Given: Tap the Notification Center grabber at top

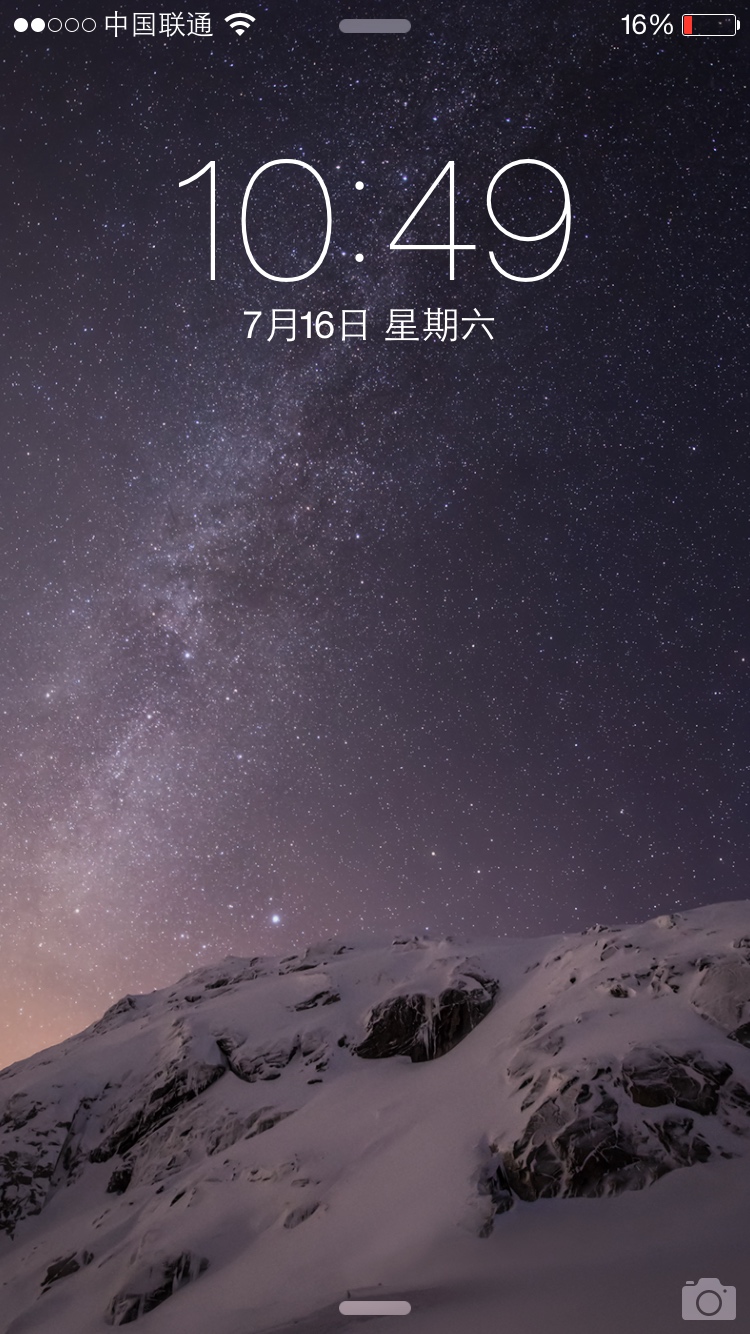Looking at the screenshot, I should click(375, 26).
